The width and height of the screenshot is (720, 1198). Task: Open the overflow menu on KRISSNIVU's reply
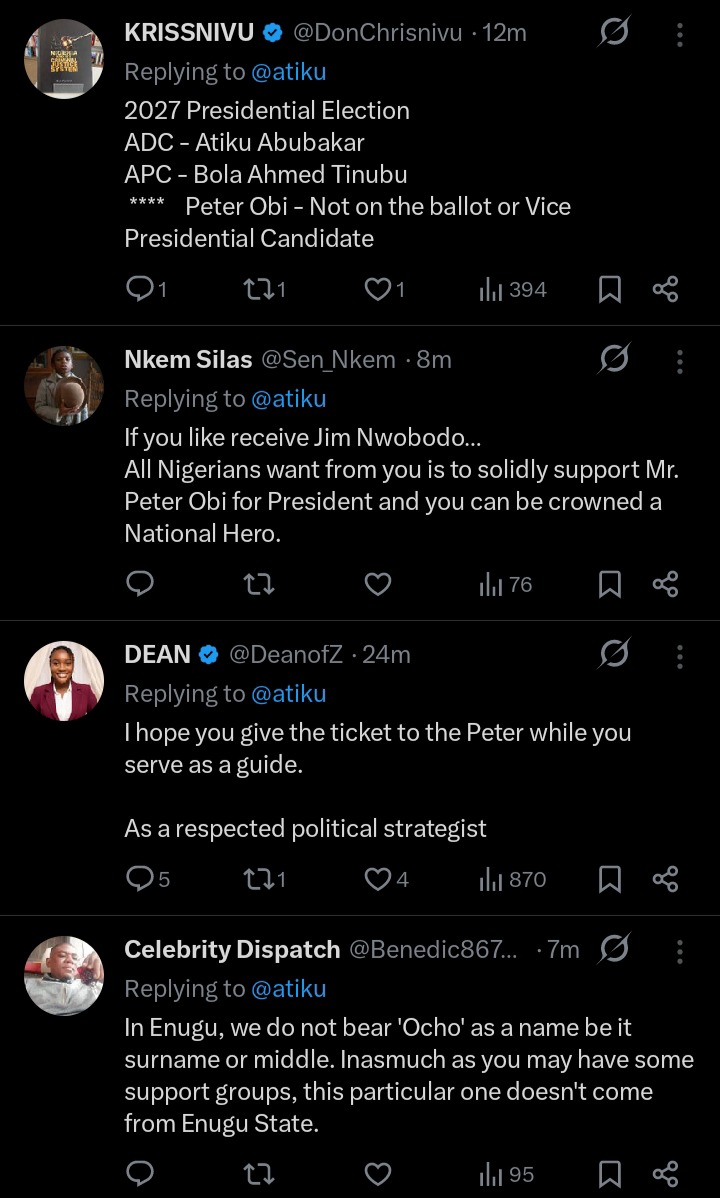680,35
